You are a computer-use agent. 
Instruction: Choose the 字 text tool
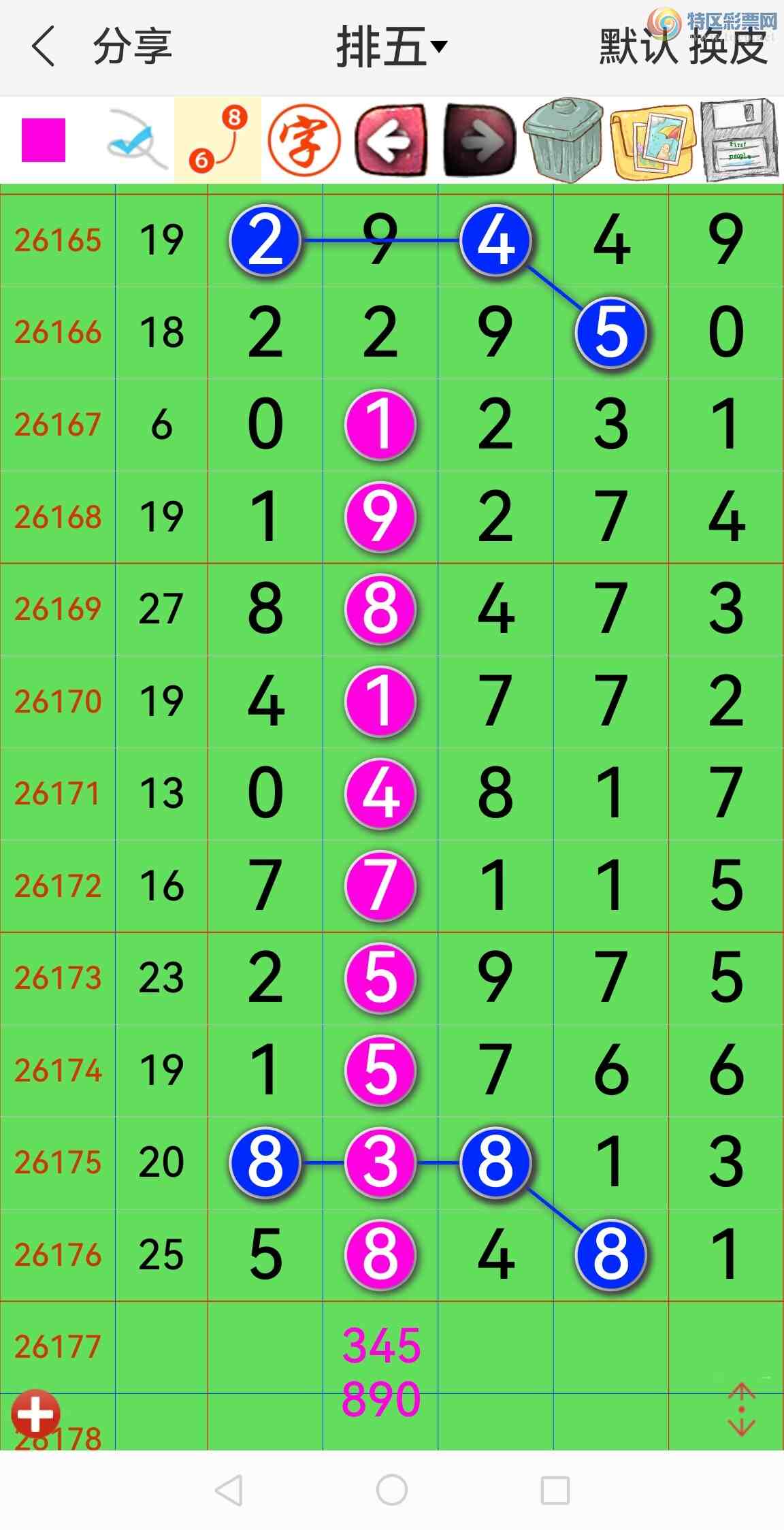click(304, 140)
